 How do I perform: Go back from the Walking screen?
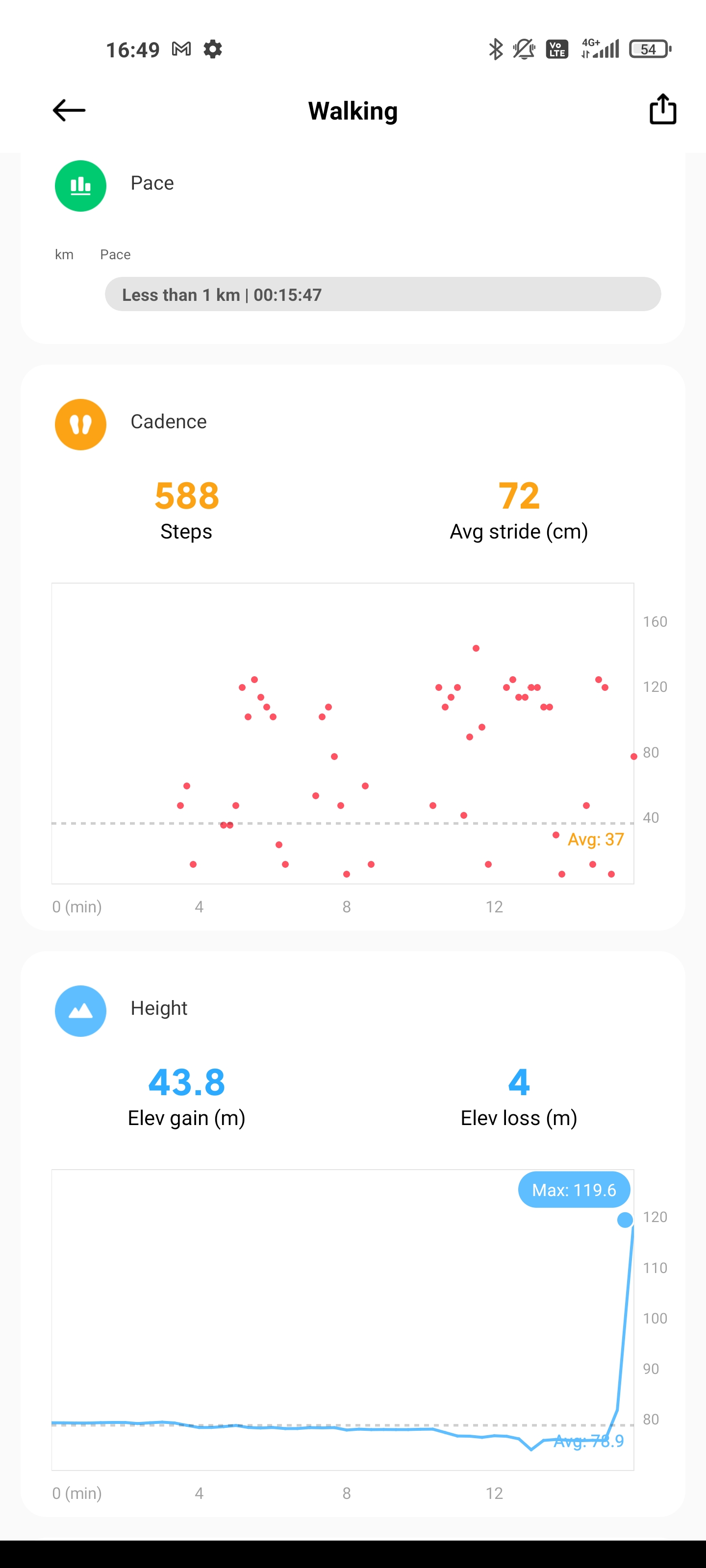point(69,110)
